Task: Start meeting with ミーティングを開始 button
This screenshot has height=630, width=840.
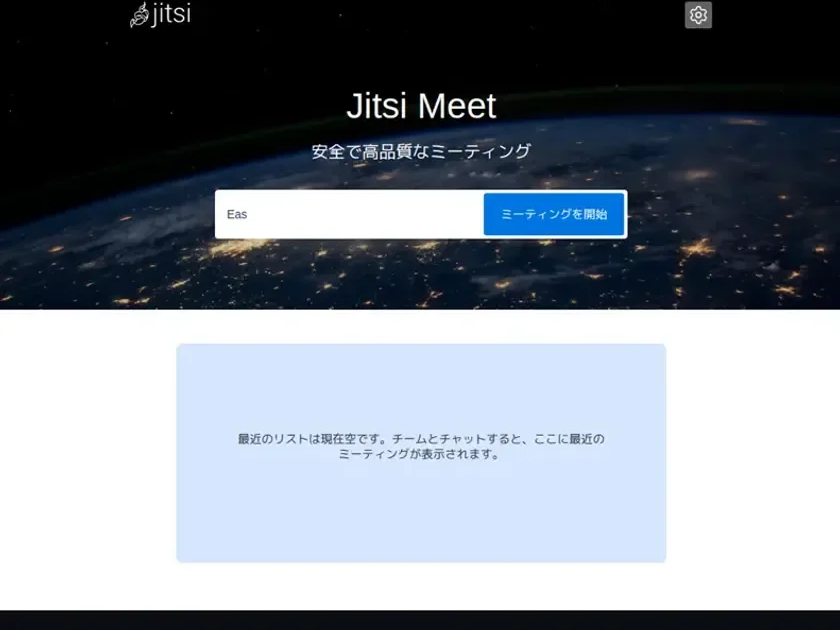Action: [554, 214]
